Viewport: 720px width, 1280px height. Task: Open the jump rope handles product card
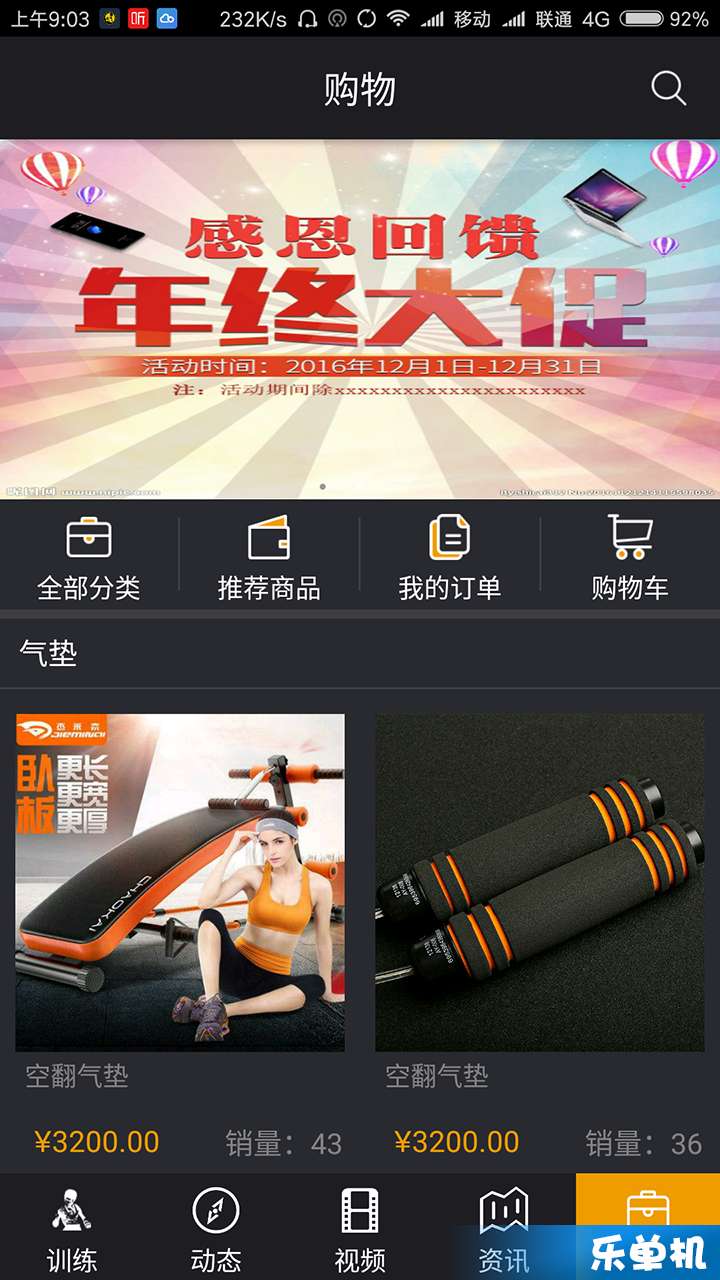click(540, 882)
